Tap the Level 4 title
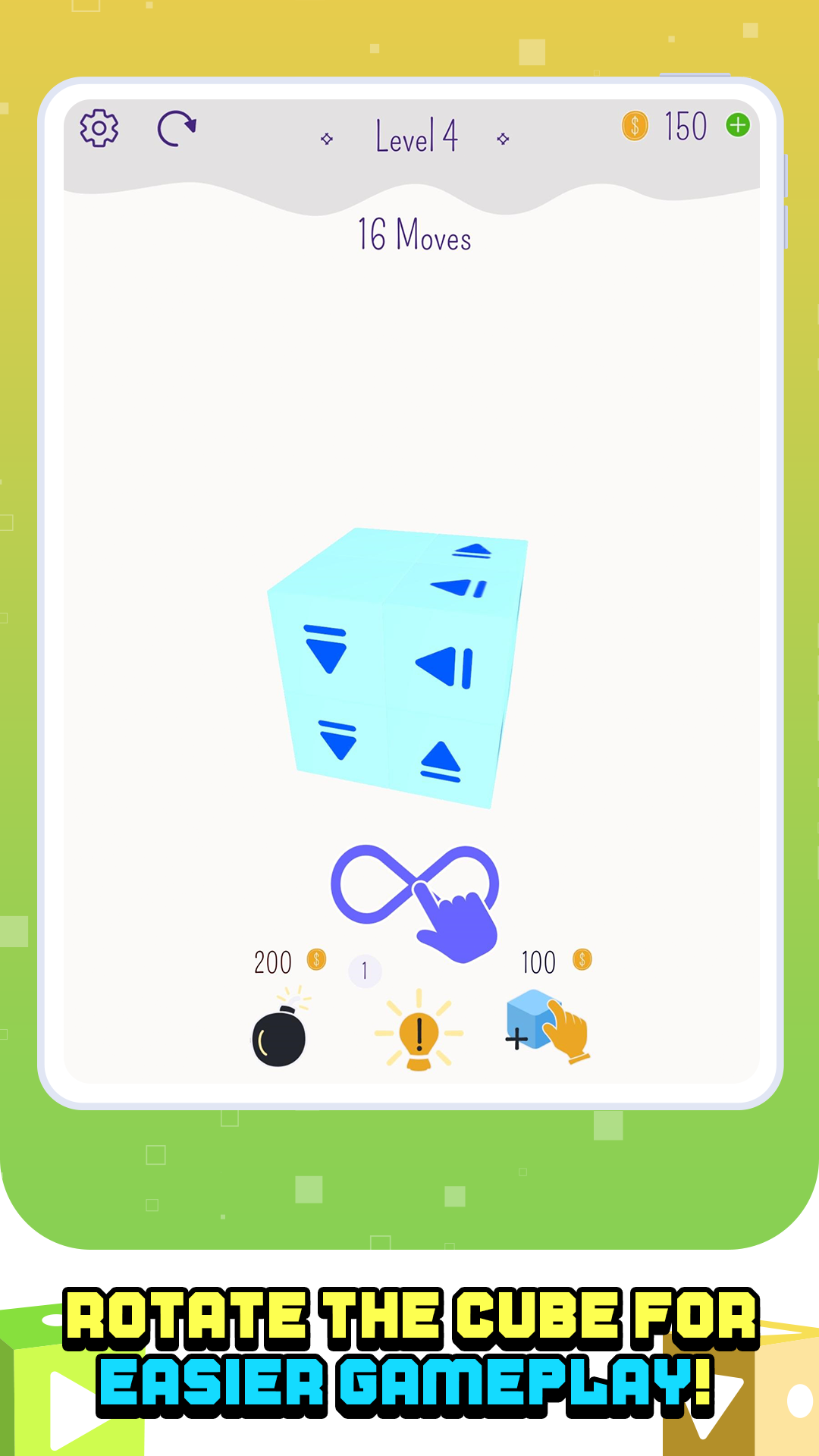Image resolution: width=819 pixels, height=1456 pixels. click(x=416, y=135)
